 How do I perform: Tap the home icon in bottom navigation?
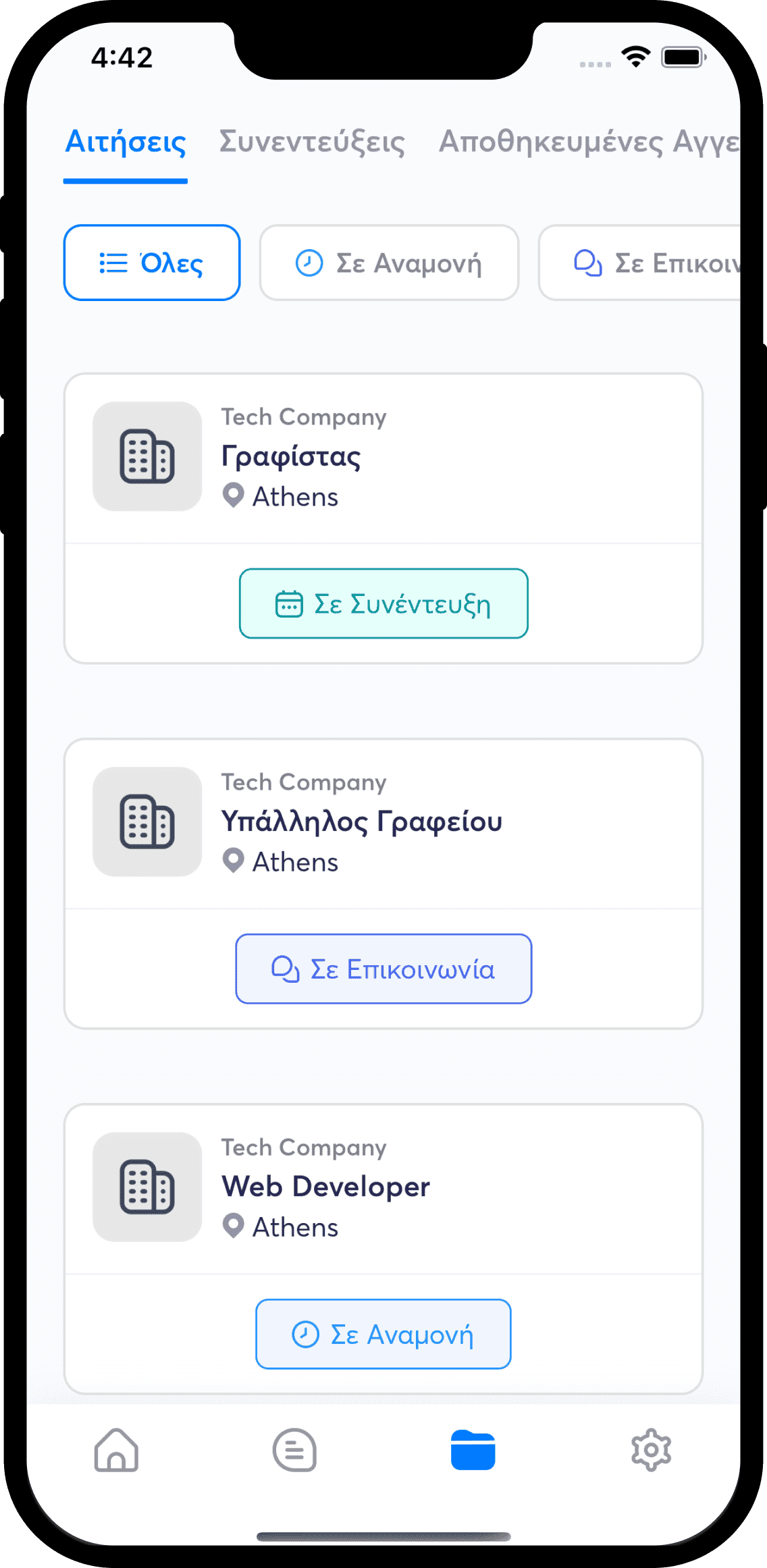tap(116, 1454)
